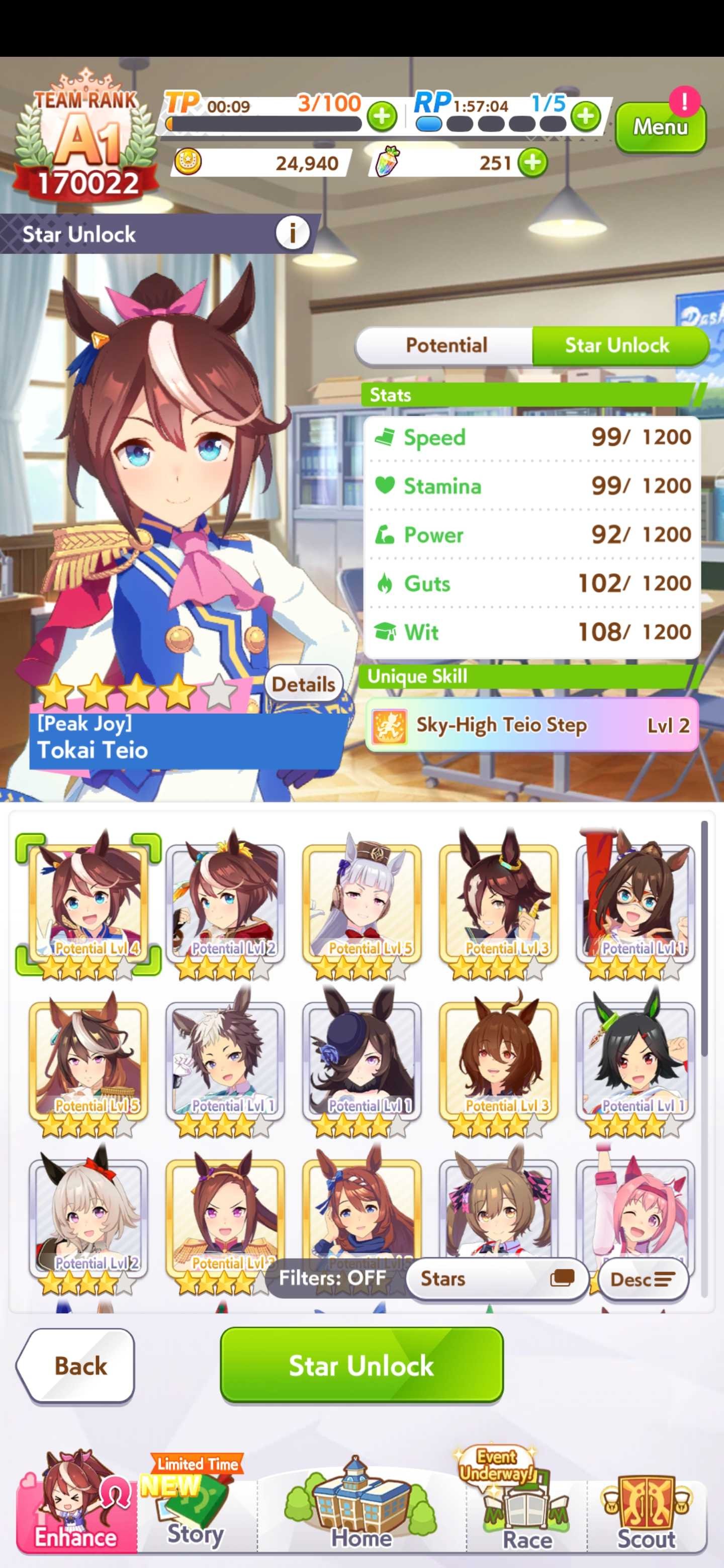Tap the TP refill plus icon
The width and height of the screenshot is (724, 1568).
point(382,116)
